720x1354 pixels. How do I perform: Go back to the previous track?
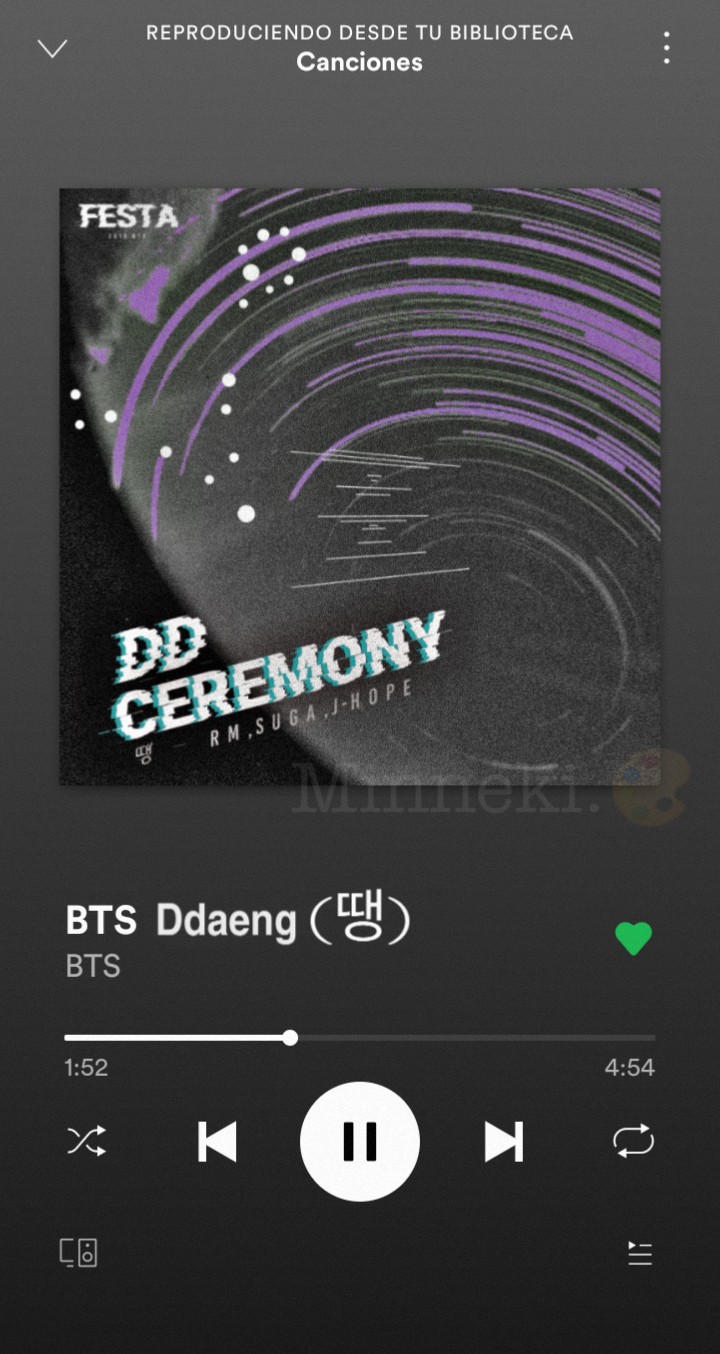pos(216,1139)
